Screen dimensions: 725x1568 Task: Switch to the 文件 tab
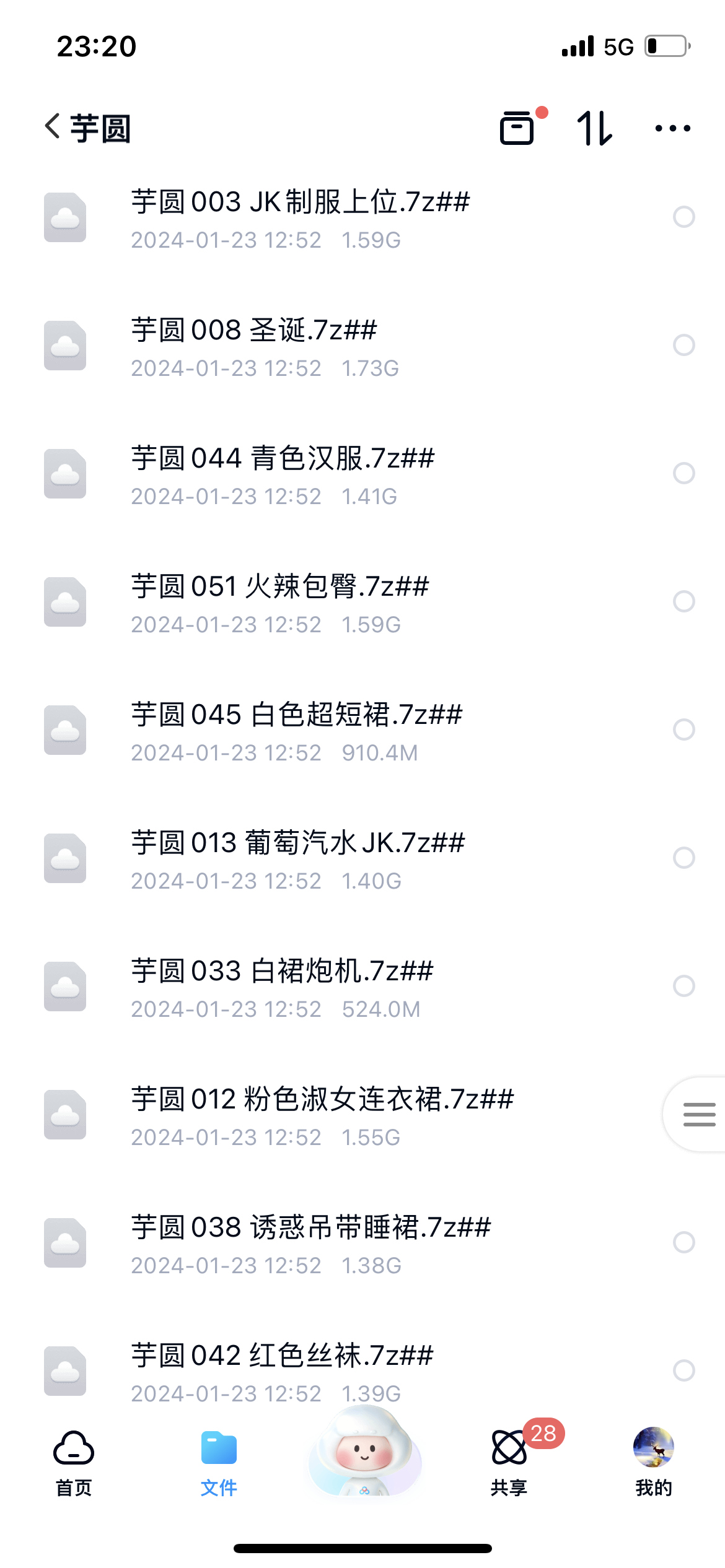[219, 1463]
